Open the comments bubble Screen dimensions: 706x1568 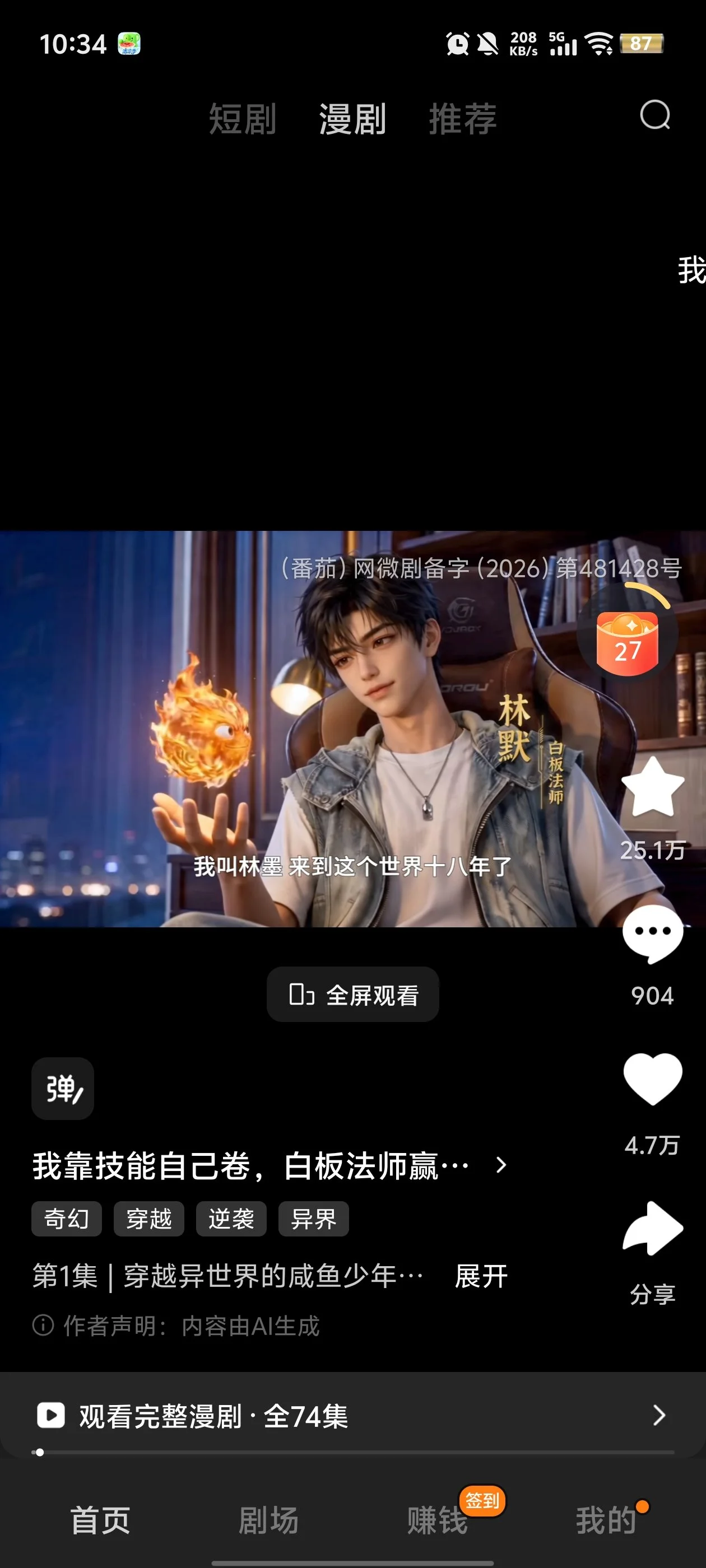[652, 934]
